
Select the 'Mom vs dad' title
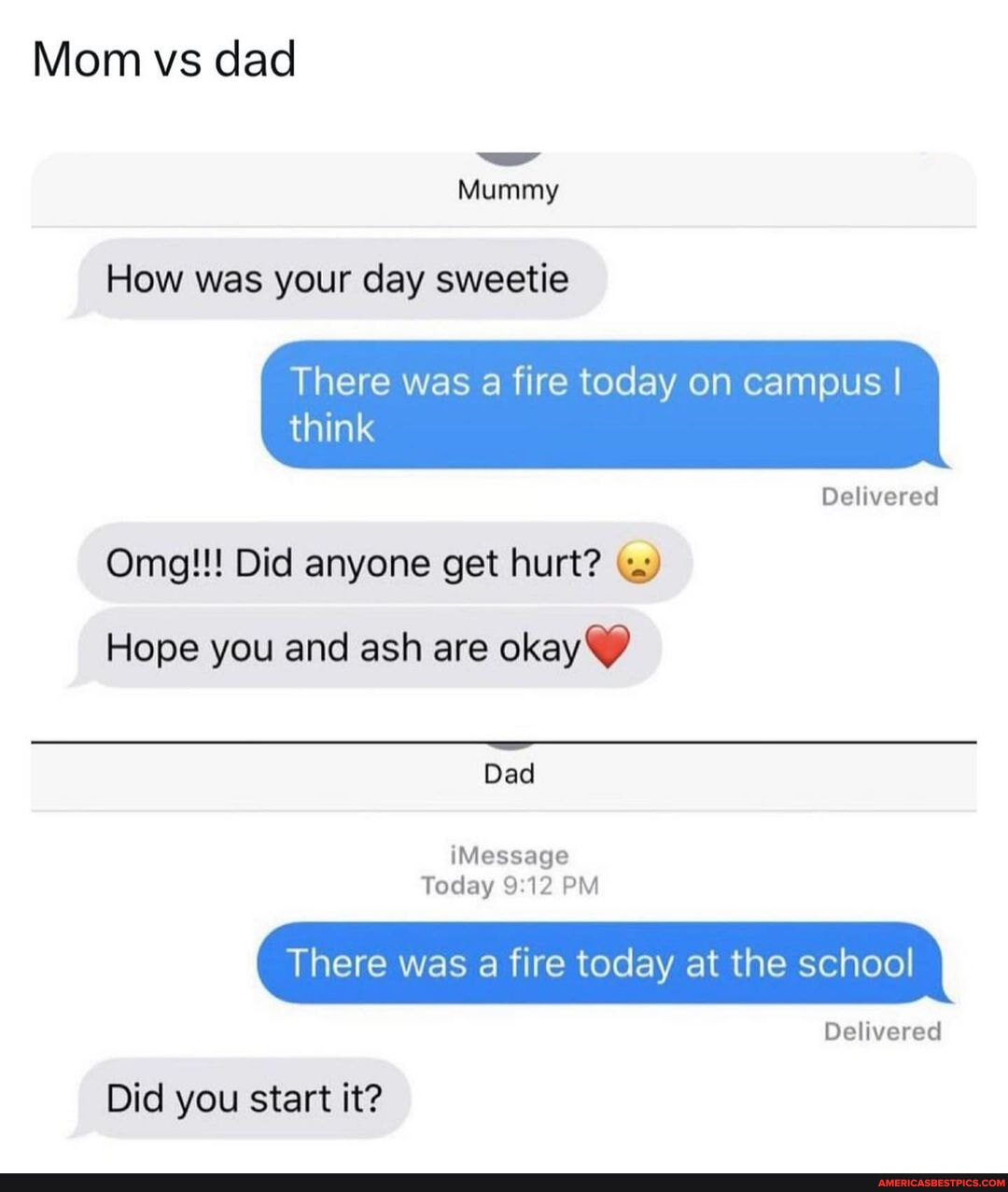163,61
